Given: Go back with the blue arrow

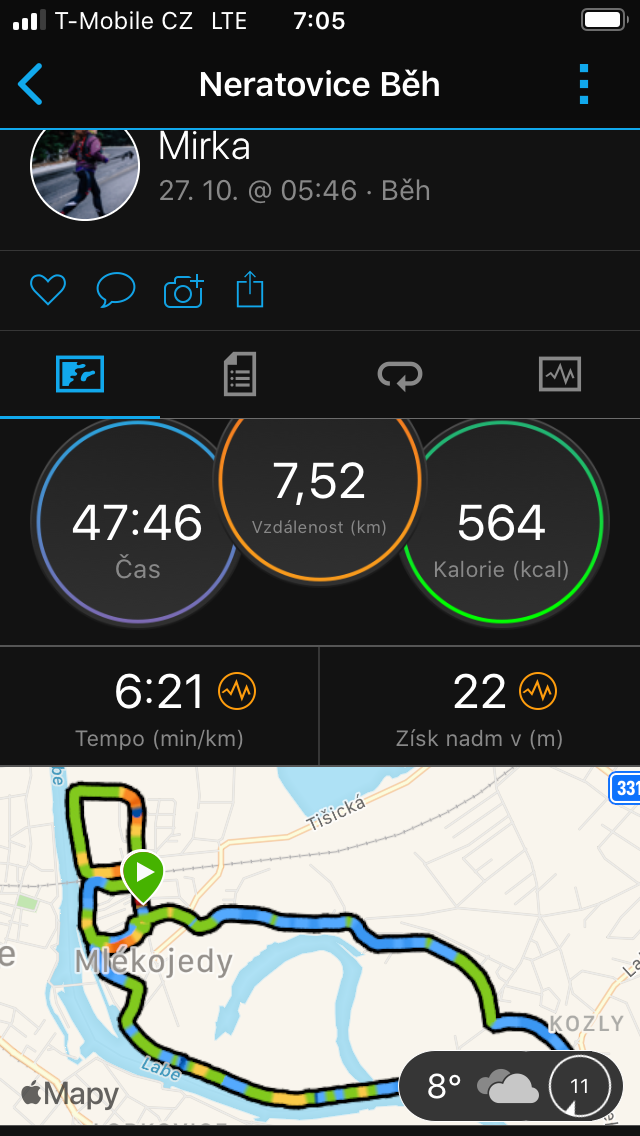Looking at the screenshot, I should pyautogui.click(x=30, y=84).
